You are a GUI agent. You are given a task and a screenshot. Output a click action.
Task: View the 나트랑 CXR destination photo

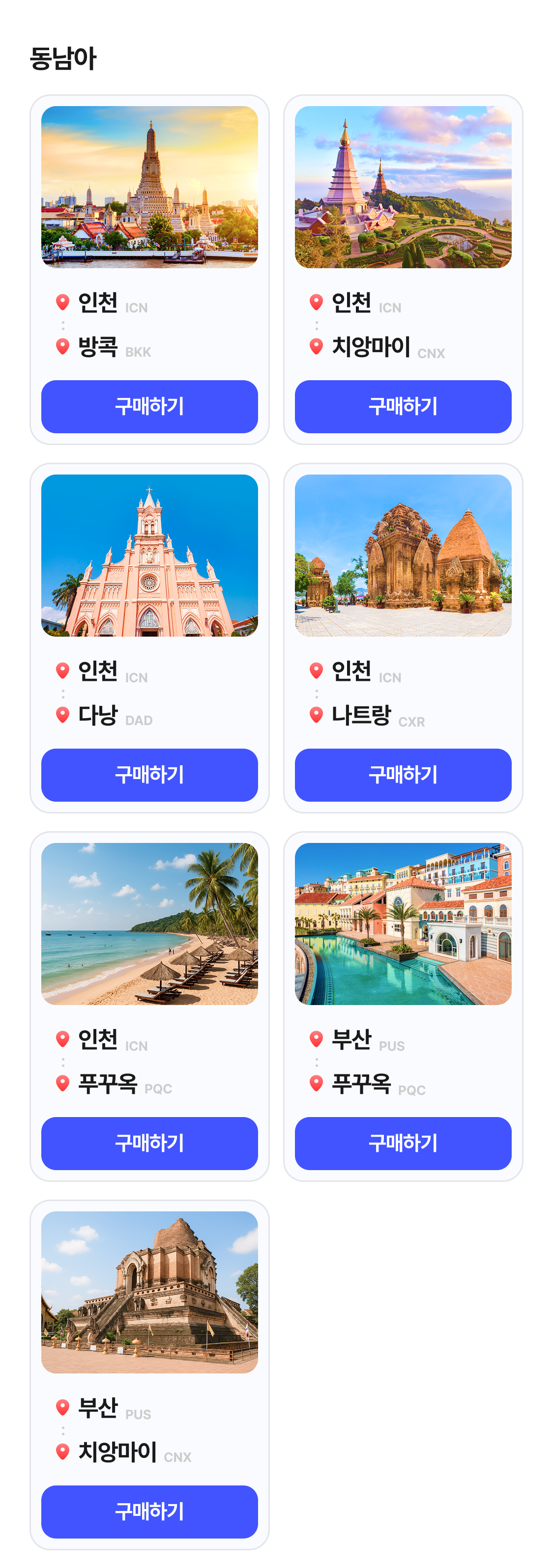pos(403,555)
